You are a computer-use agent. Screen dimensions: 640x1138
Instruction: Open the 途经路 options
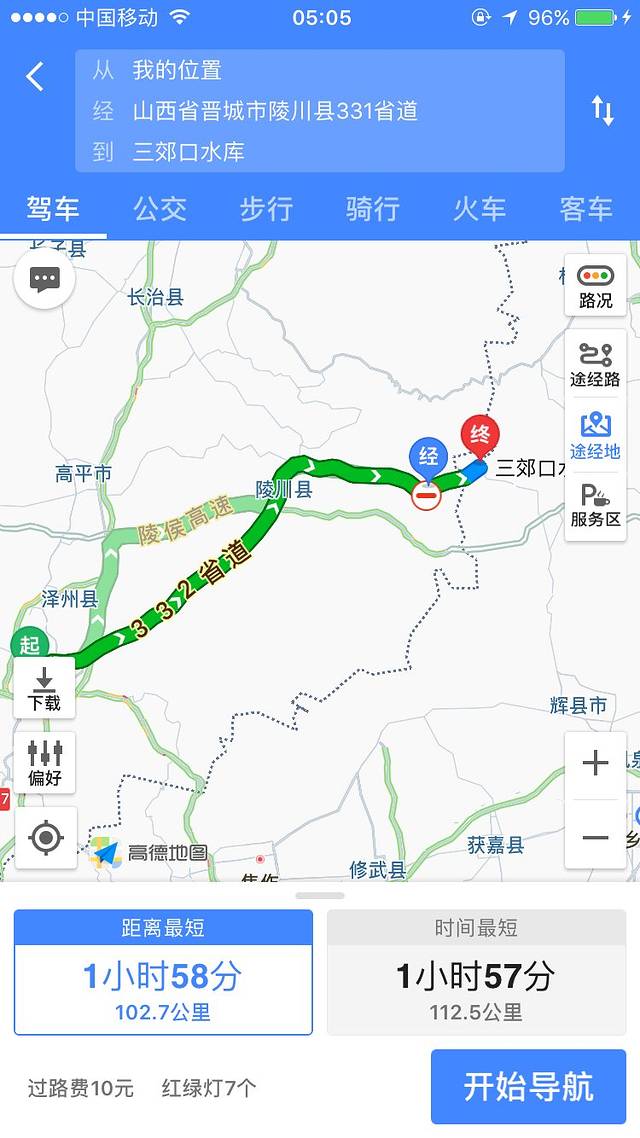(x=595, y=364)
